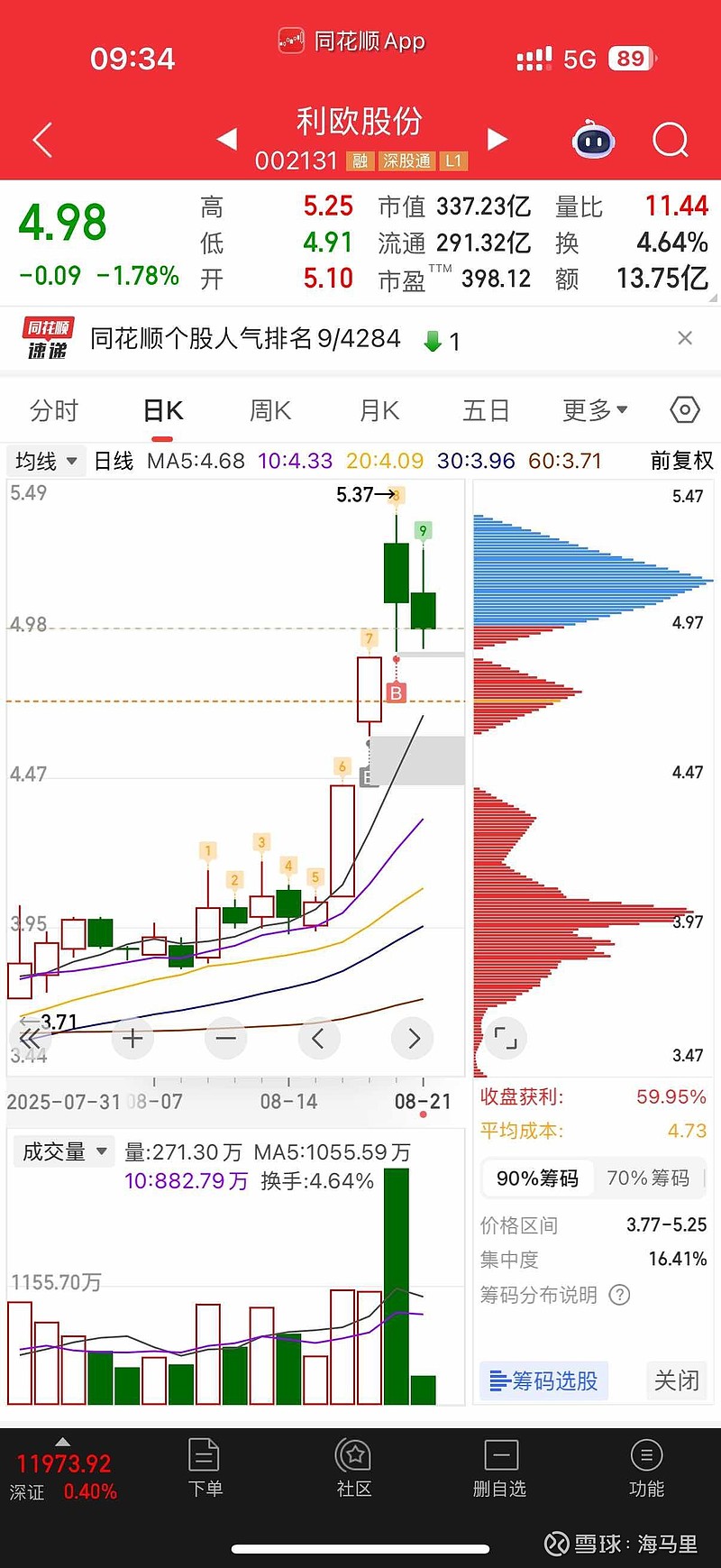The image size is (721, 1568).
Task: Switch chip display to 70%筹码
Action: pos(649,1178)
